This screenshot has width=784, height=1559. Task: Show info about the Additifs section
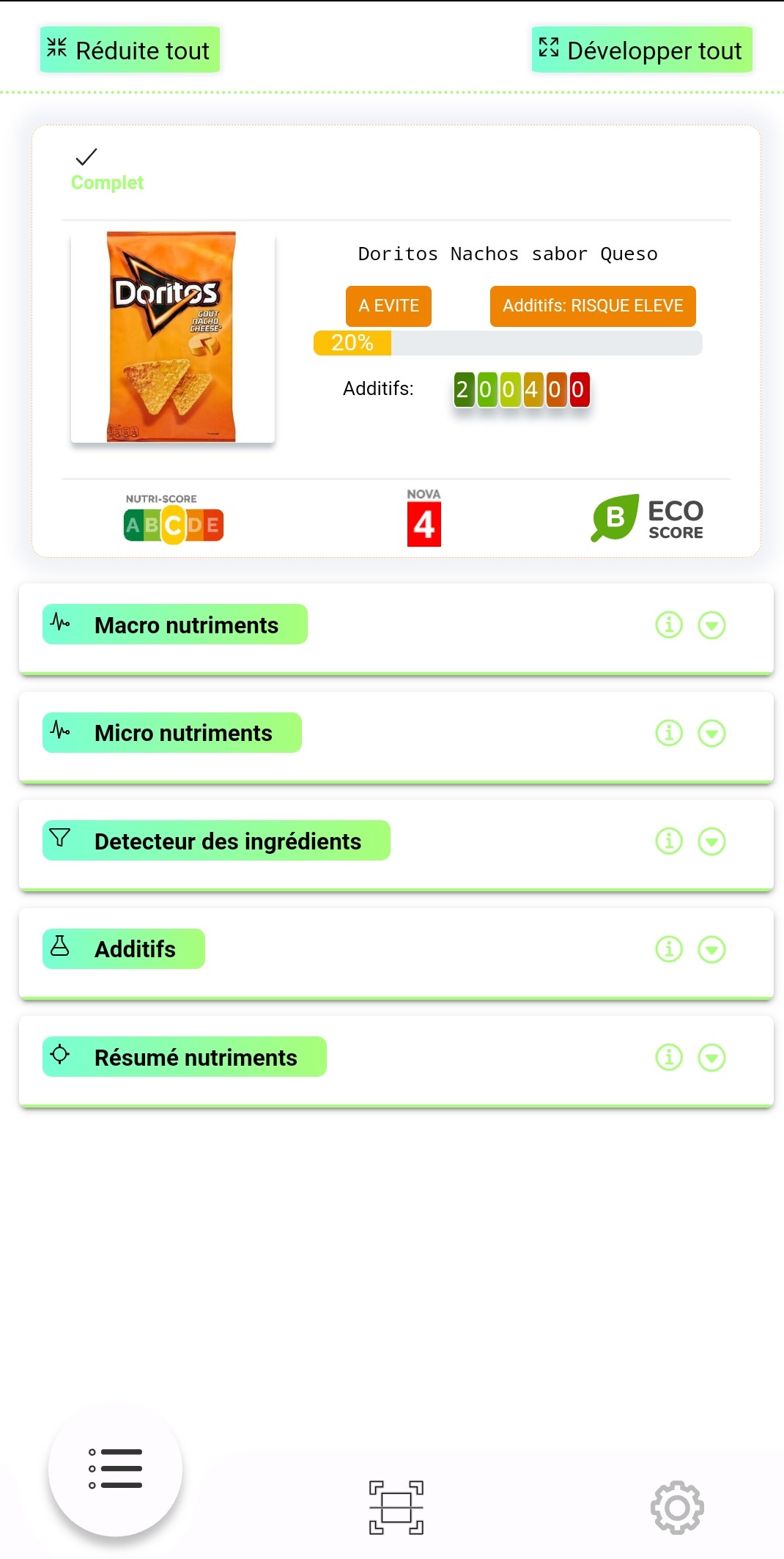(668, 949)
